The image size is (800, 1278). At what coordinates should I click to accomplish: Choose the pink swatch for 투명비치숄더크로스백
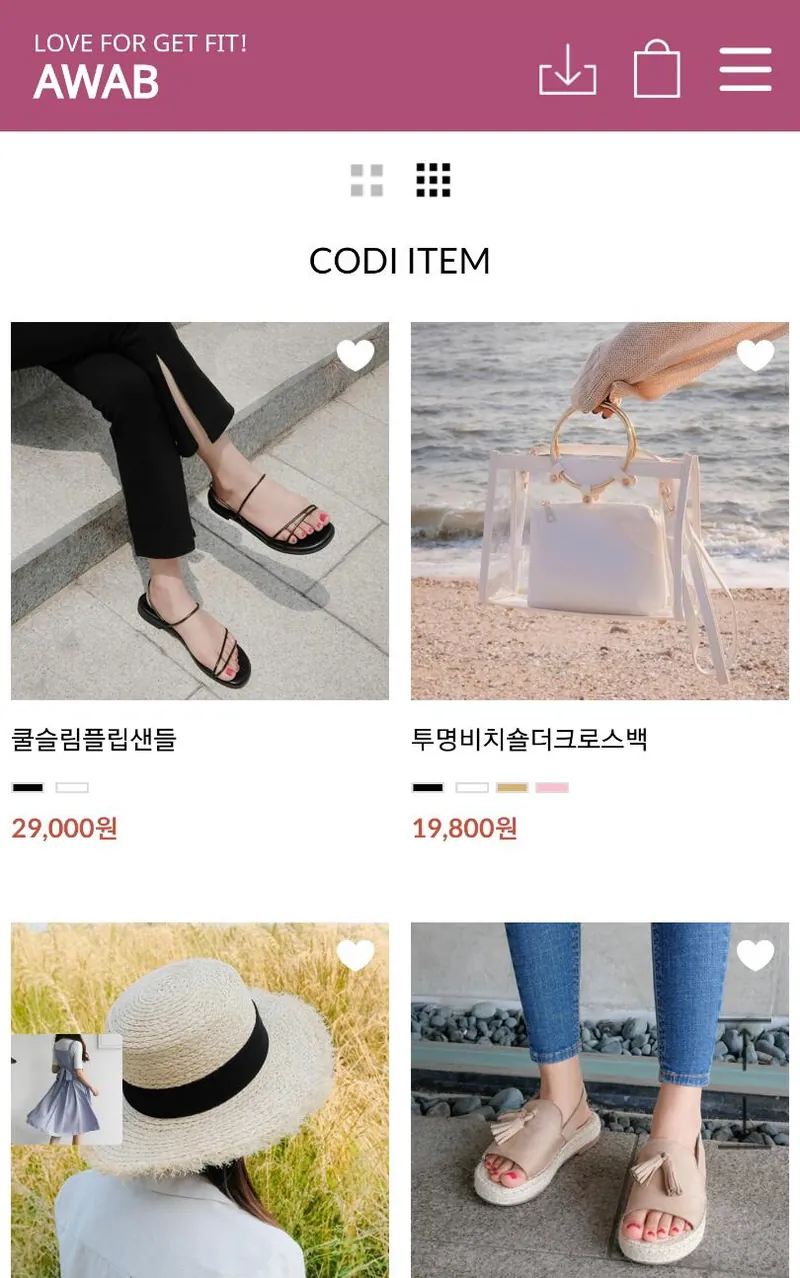(552, 788)
